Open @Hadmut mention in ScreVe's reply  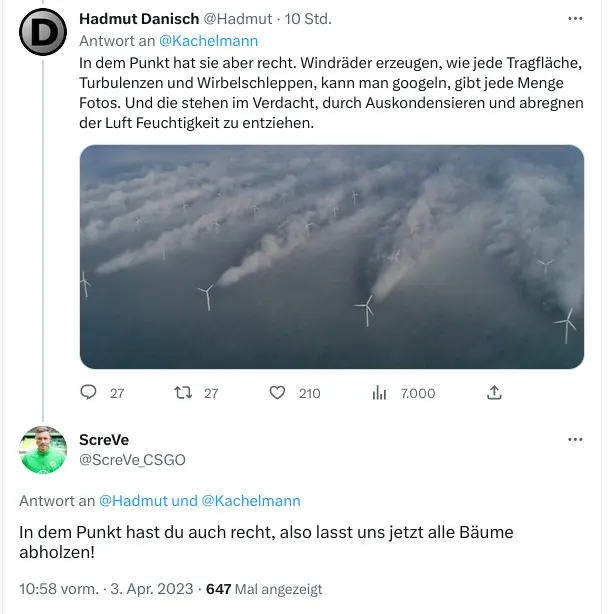pyautogui.click(x=134, y=501)
